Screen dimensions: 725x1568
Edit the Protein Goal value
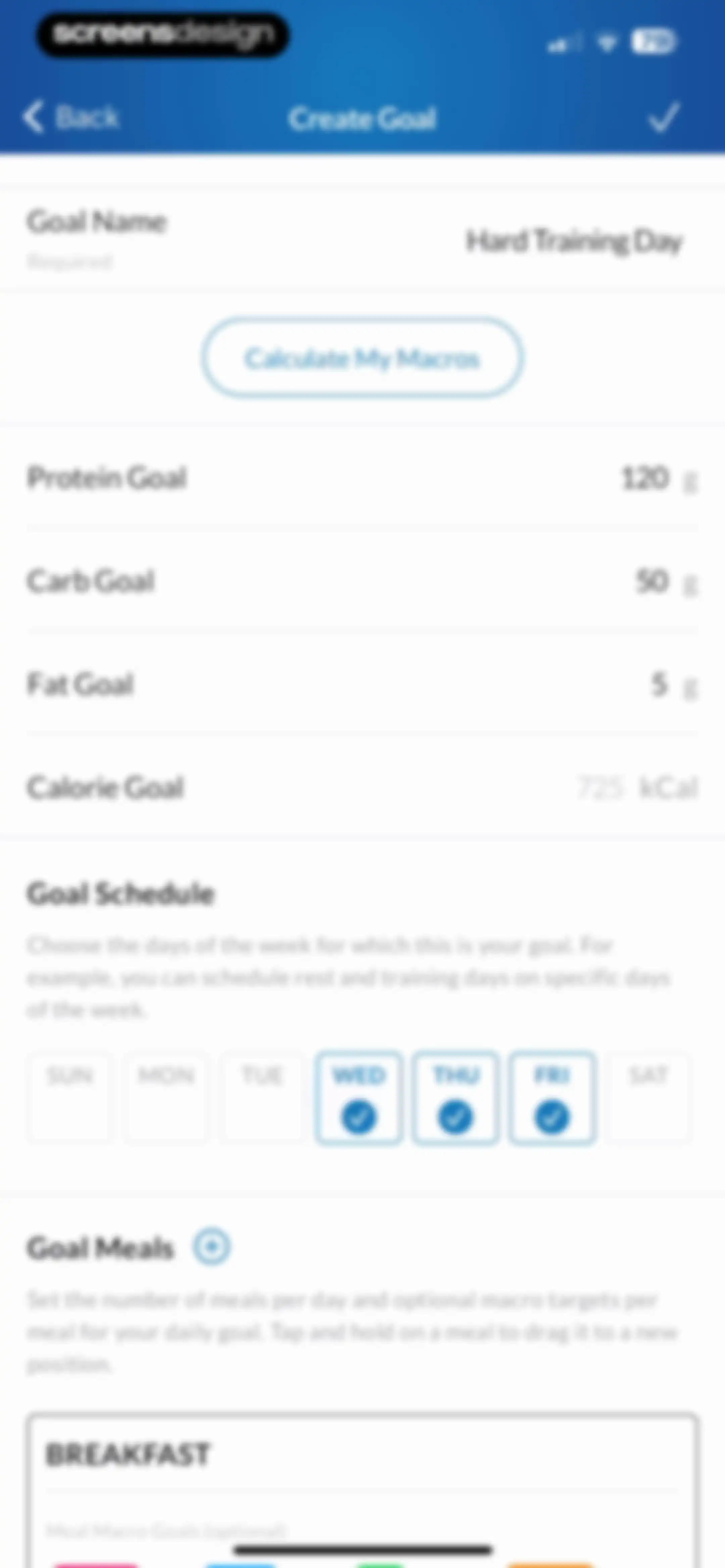[x=645, y=478]
